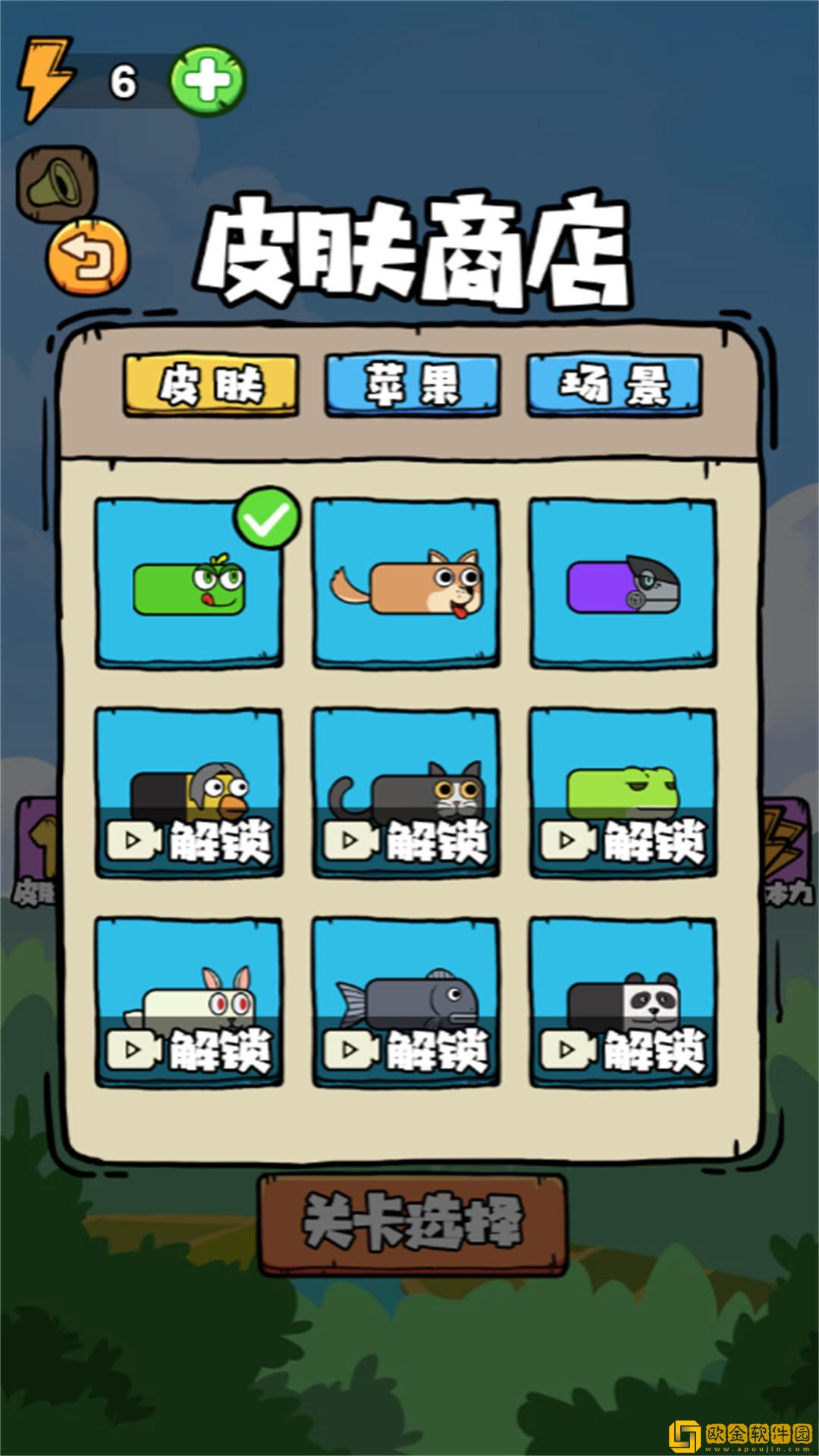Unlock the white rabbit skin via video
The width and height of the screenshot is (819, 1456).
(x=189, y=1050)
